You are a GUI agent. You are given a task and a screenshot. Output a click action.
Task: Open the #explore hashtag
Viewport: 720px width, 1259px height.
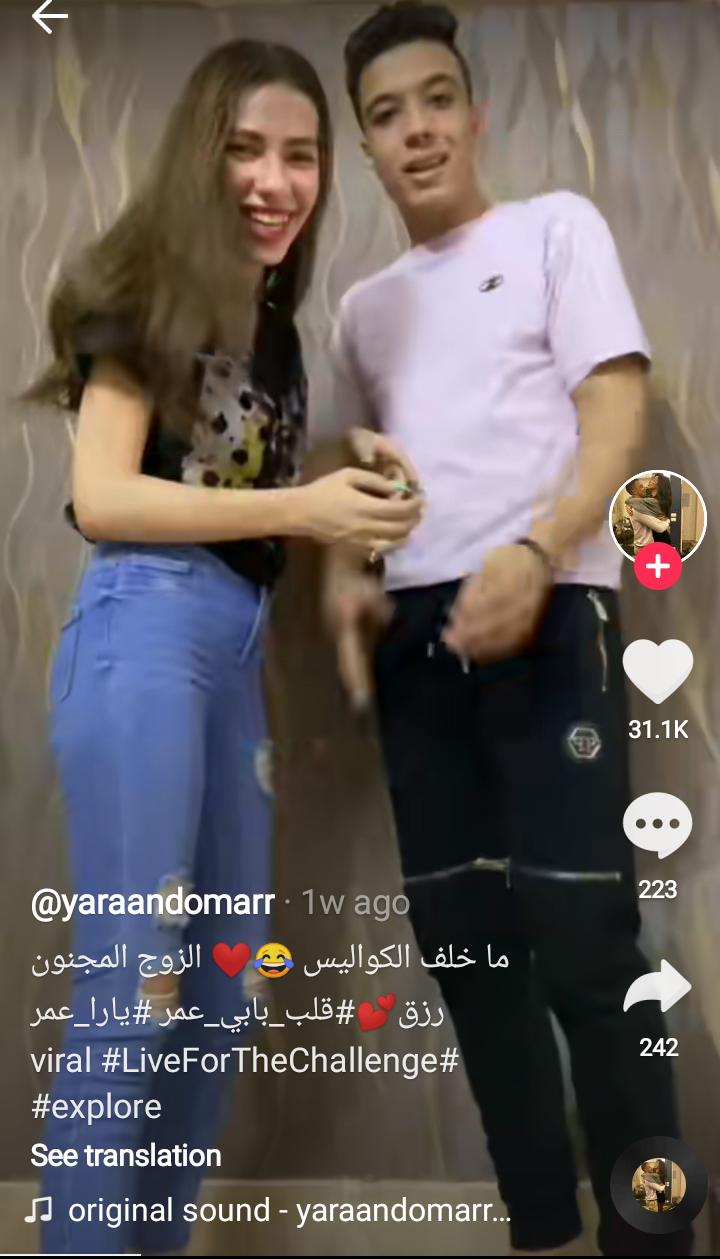point(96,1107)
